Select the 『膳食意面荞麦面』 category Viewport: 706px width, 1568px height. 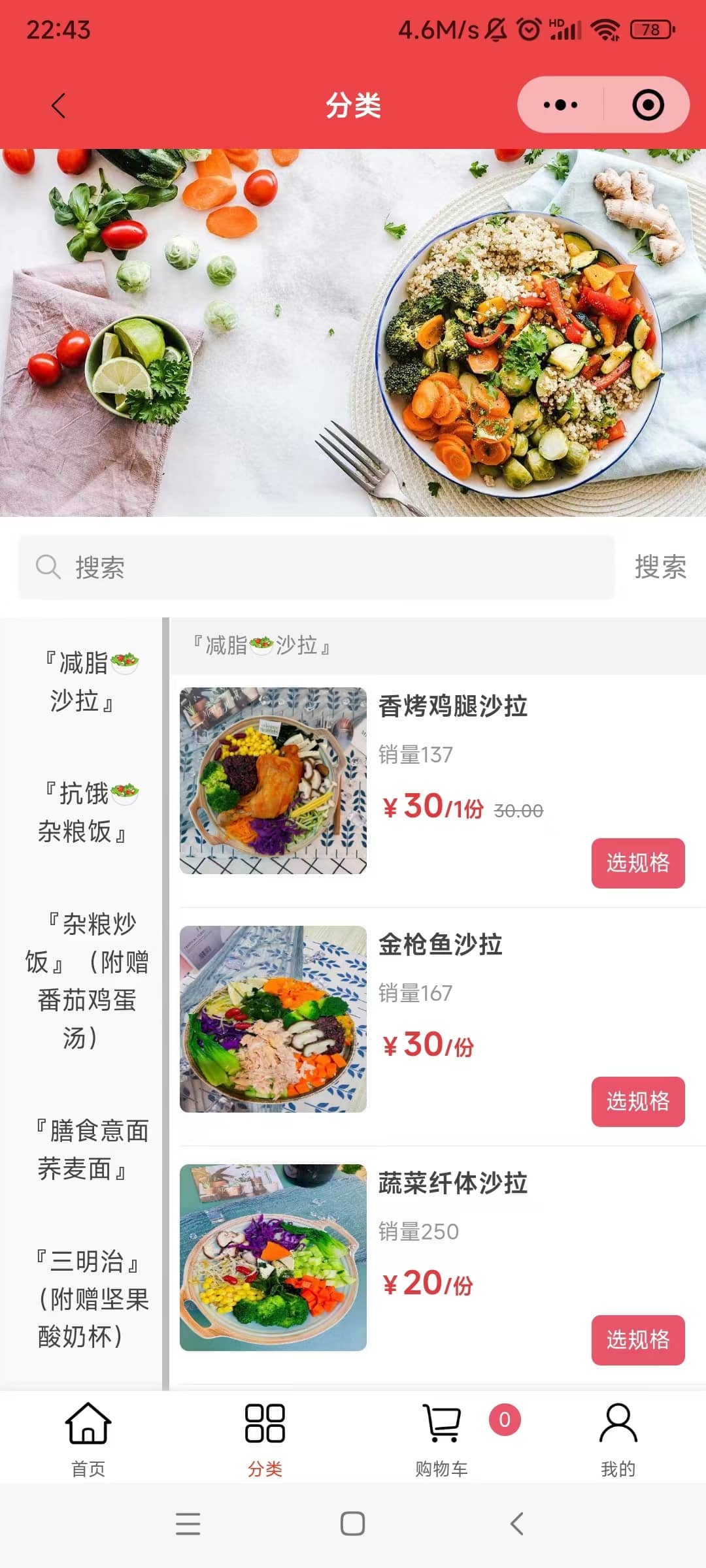[x=81, y=1150]
